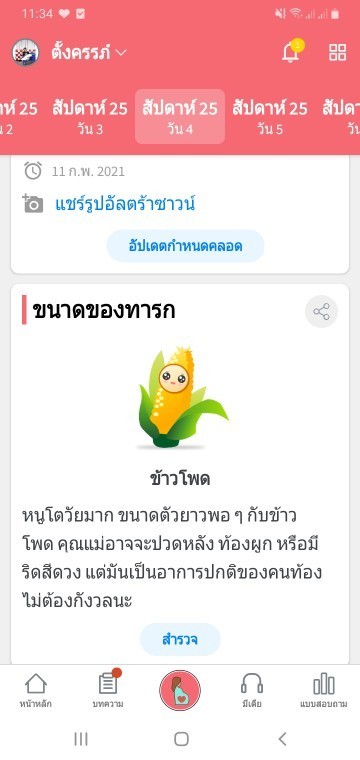Tap the profile avatar picture
This screenshot has width=360, height=760.
[x=26, y=52]
